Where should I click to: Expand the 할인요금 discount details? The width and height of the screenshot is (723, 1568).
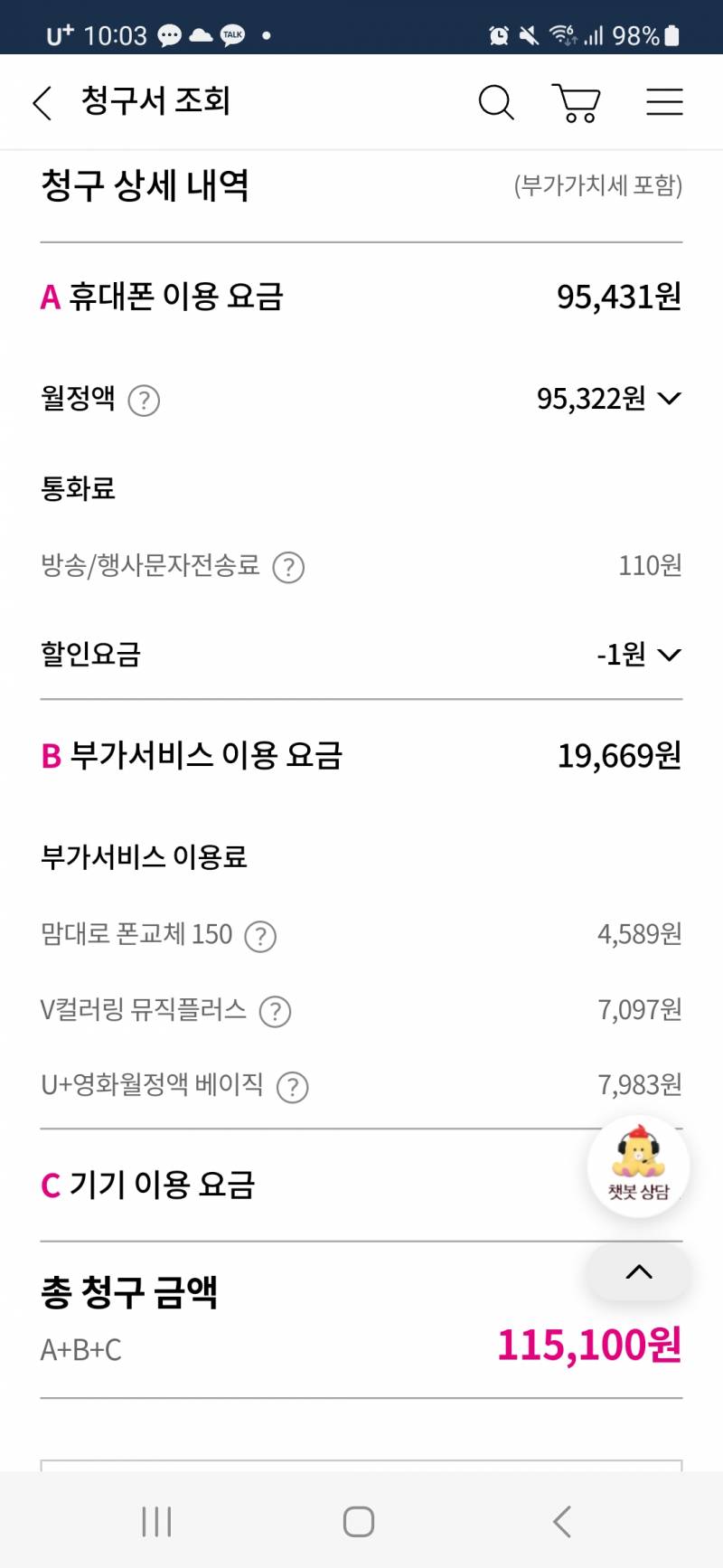pyautogui.click(x=669, y=654)
